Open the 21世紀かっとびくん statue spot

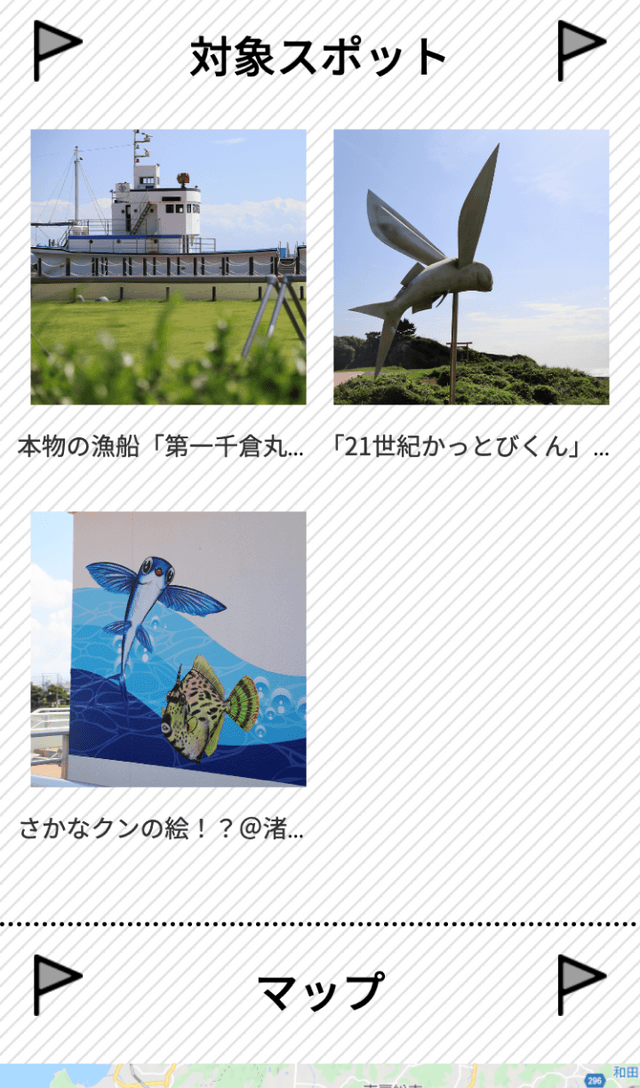coord(471,267)
